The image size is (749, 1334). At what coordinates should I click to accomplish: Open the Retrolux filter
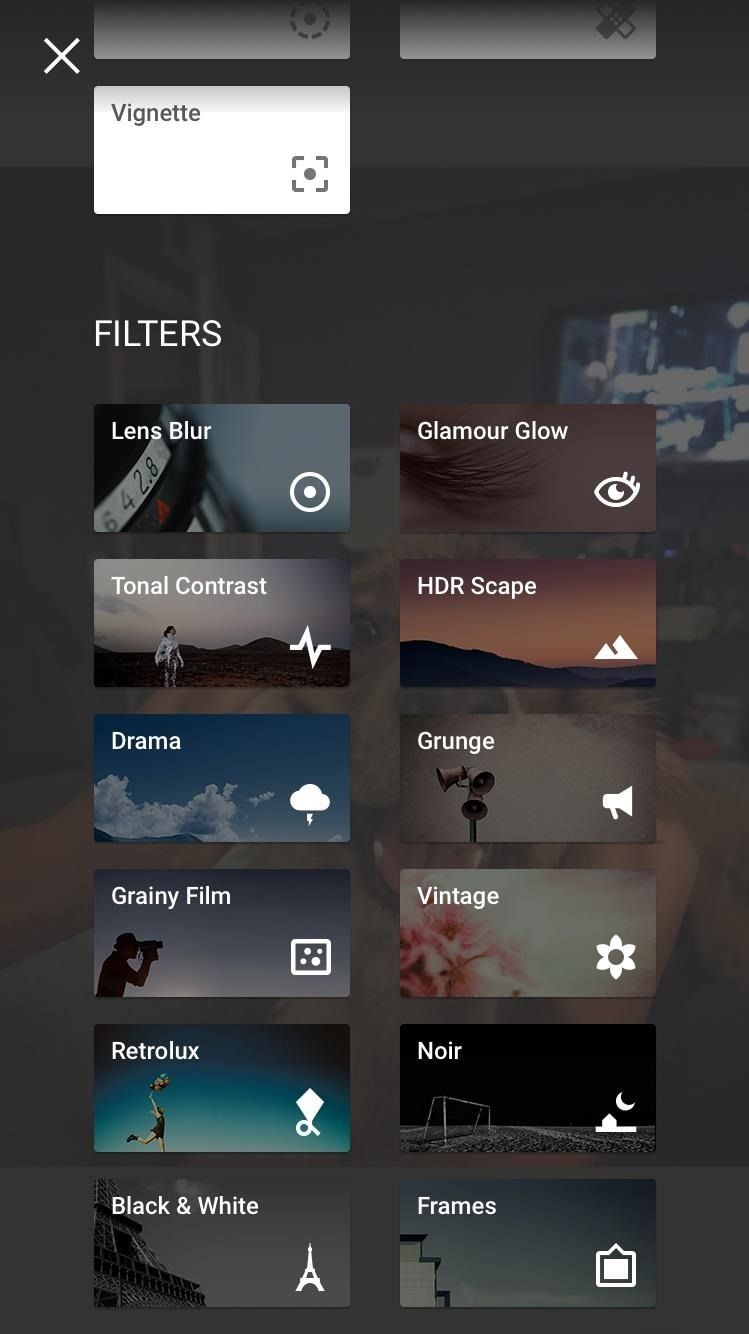pos(221,1087)
